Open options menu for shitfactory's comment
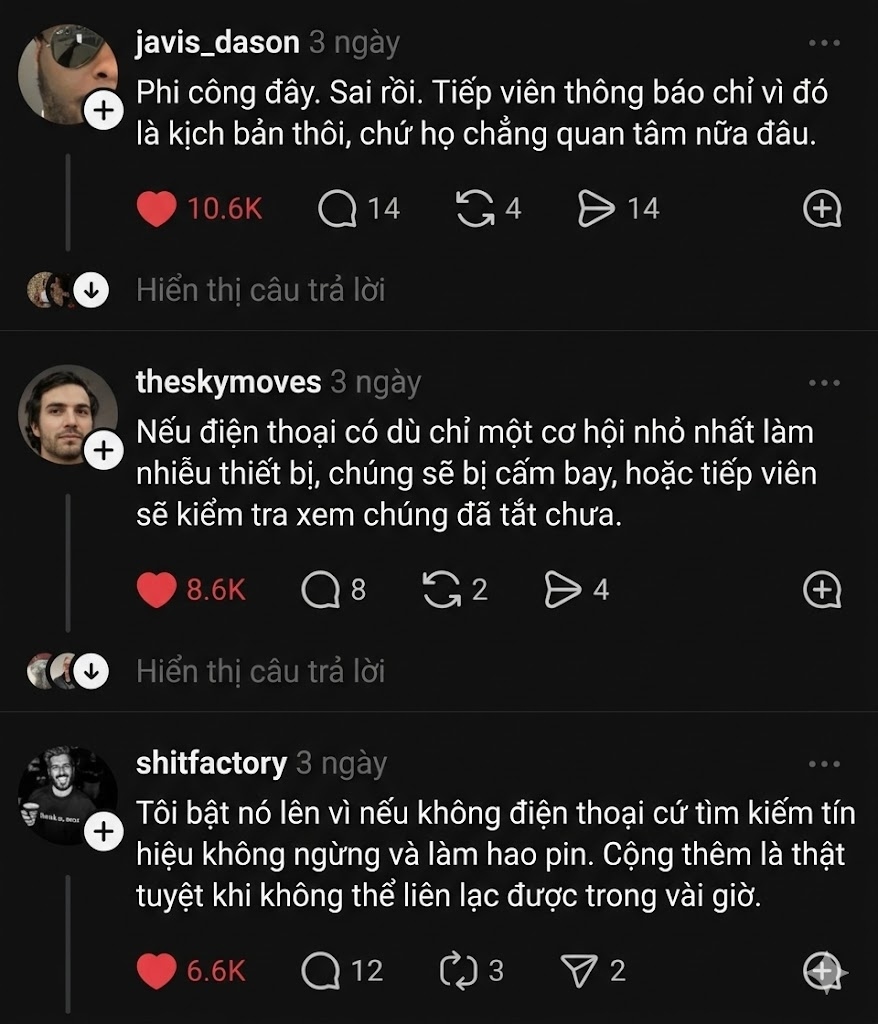The image size is (878, 1024). [x=824, y=762]
